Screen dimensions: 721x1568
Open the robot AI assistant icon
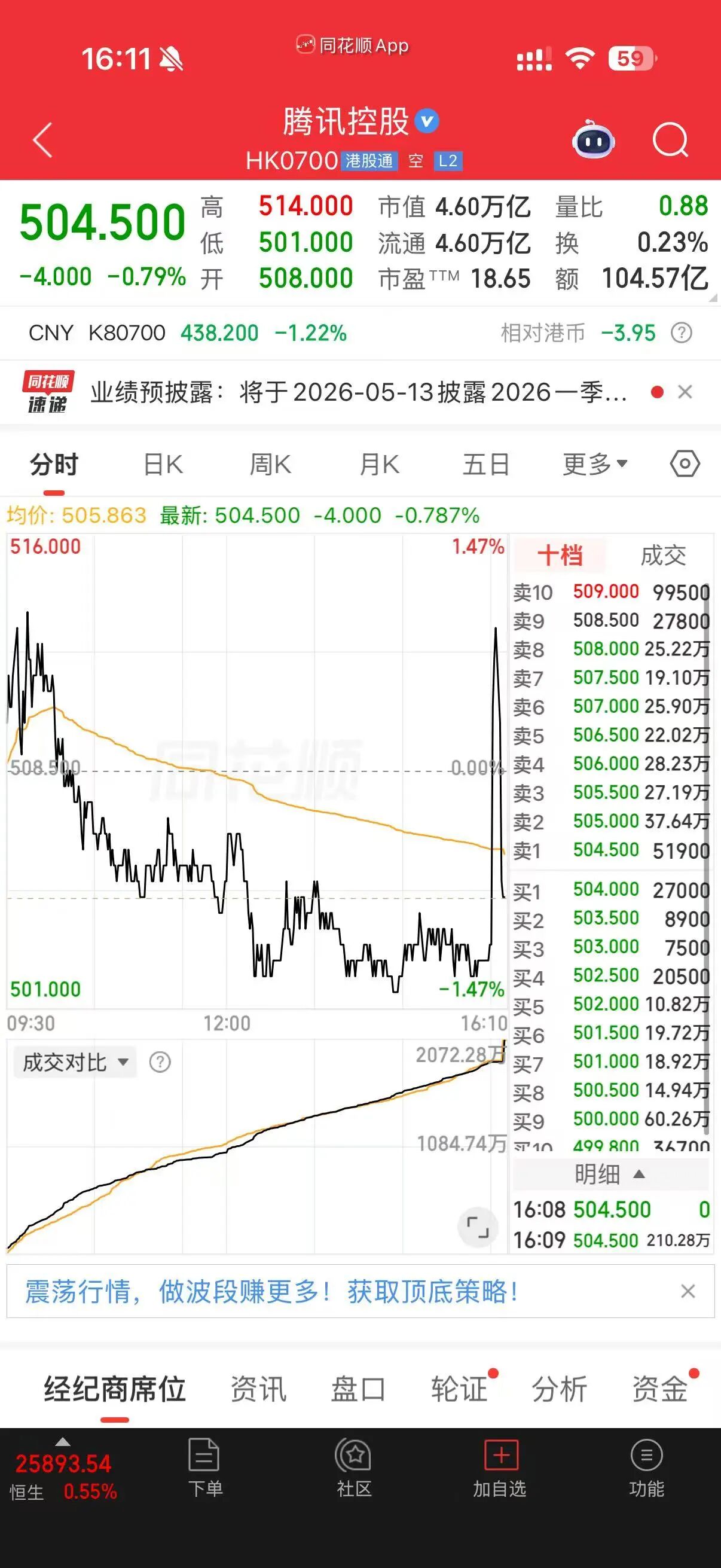[592, 141]
